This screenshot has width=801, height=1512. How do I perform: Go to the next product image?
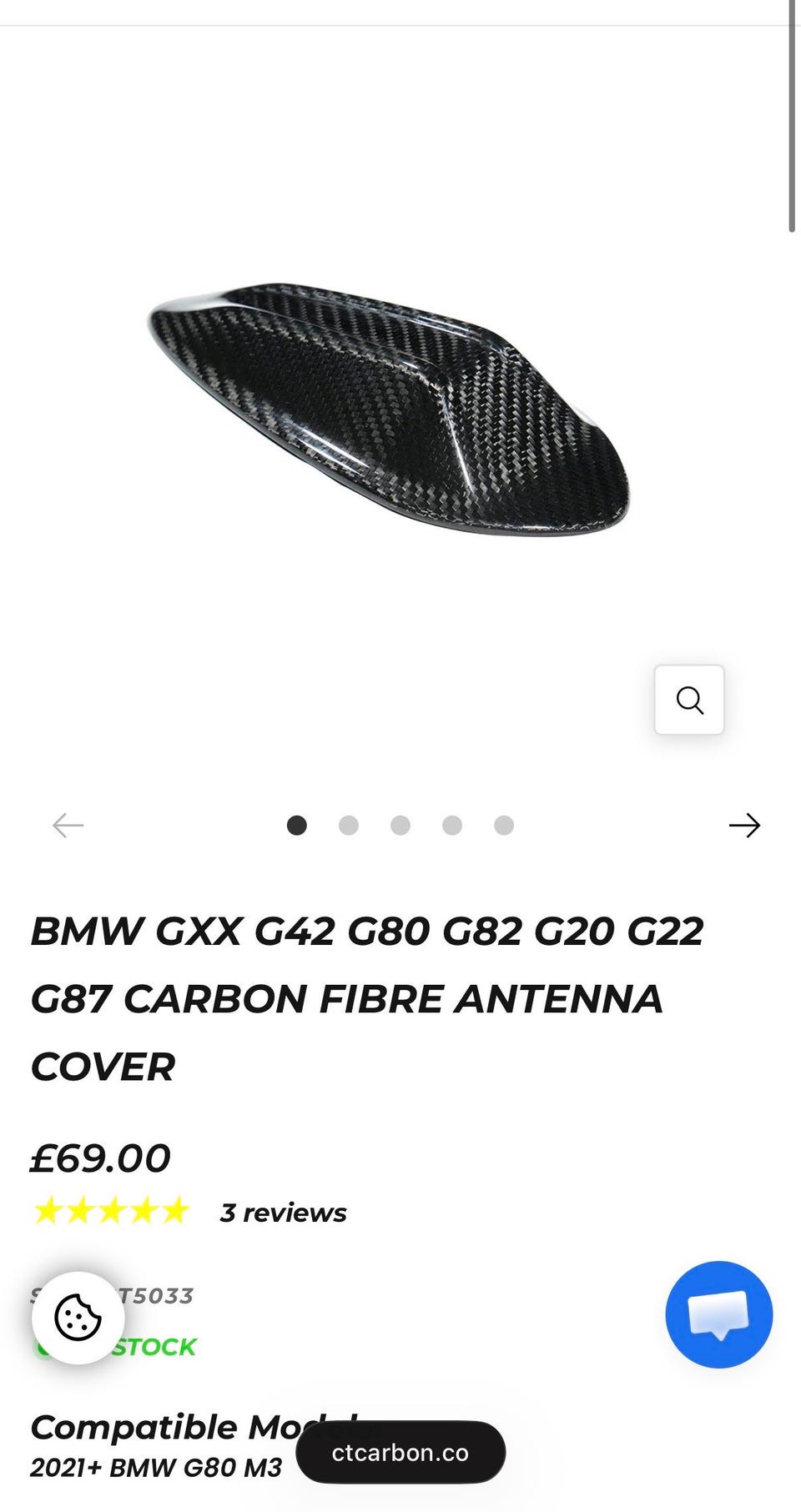tap(744, 826)
